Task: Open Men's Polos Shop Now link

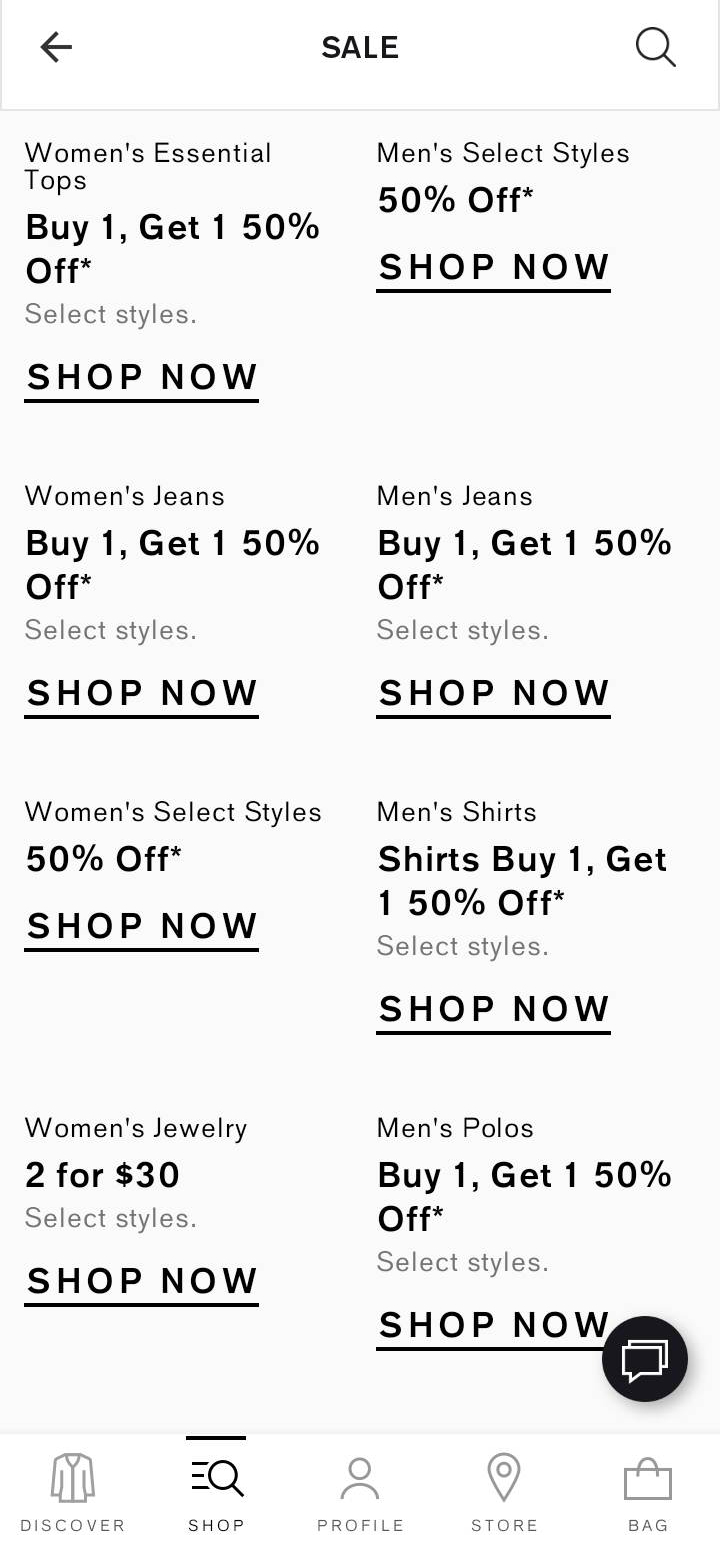Action: click(493, 1325)
